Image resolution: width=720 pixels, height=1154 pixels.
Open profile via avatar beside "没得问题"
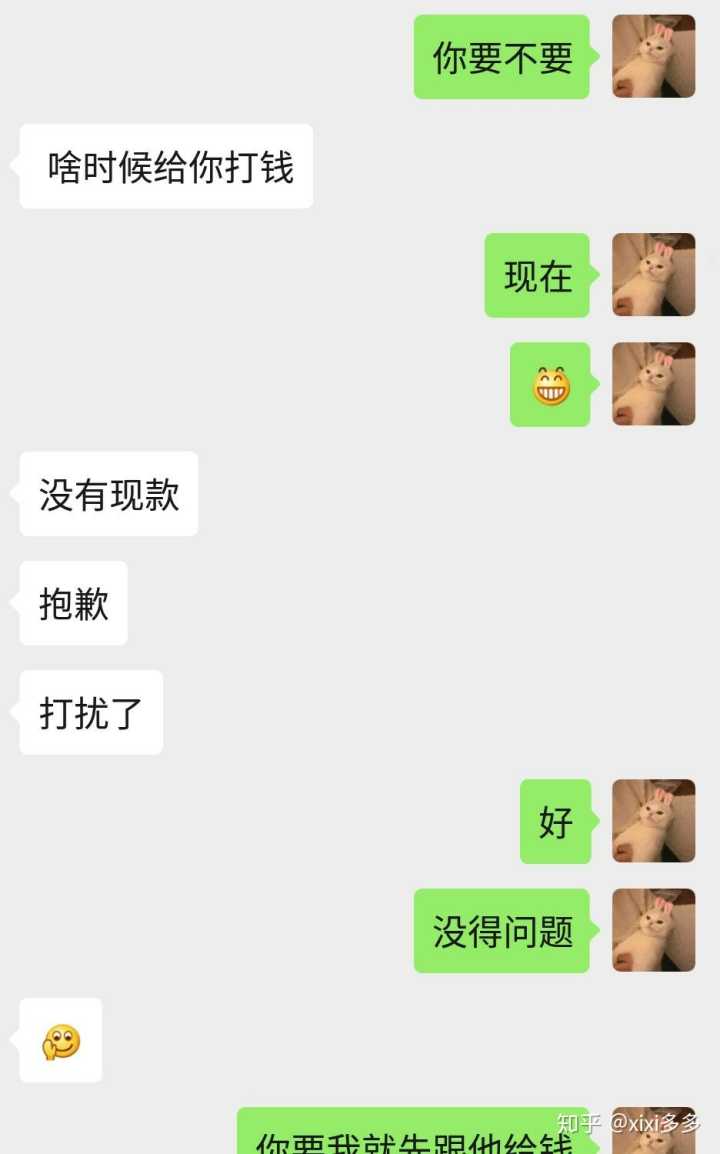653,930
